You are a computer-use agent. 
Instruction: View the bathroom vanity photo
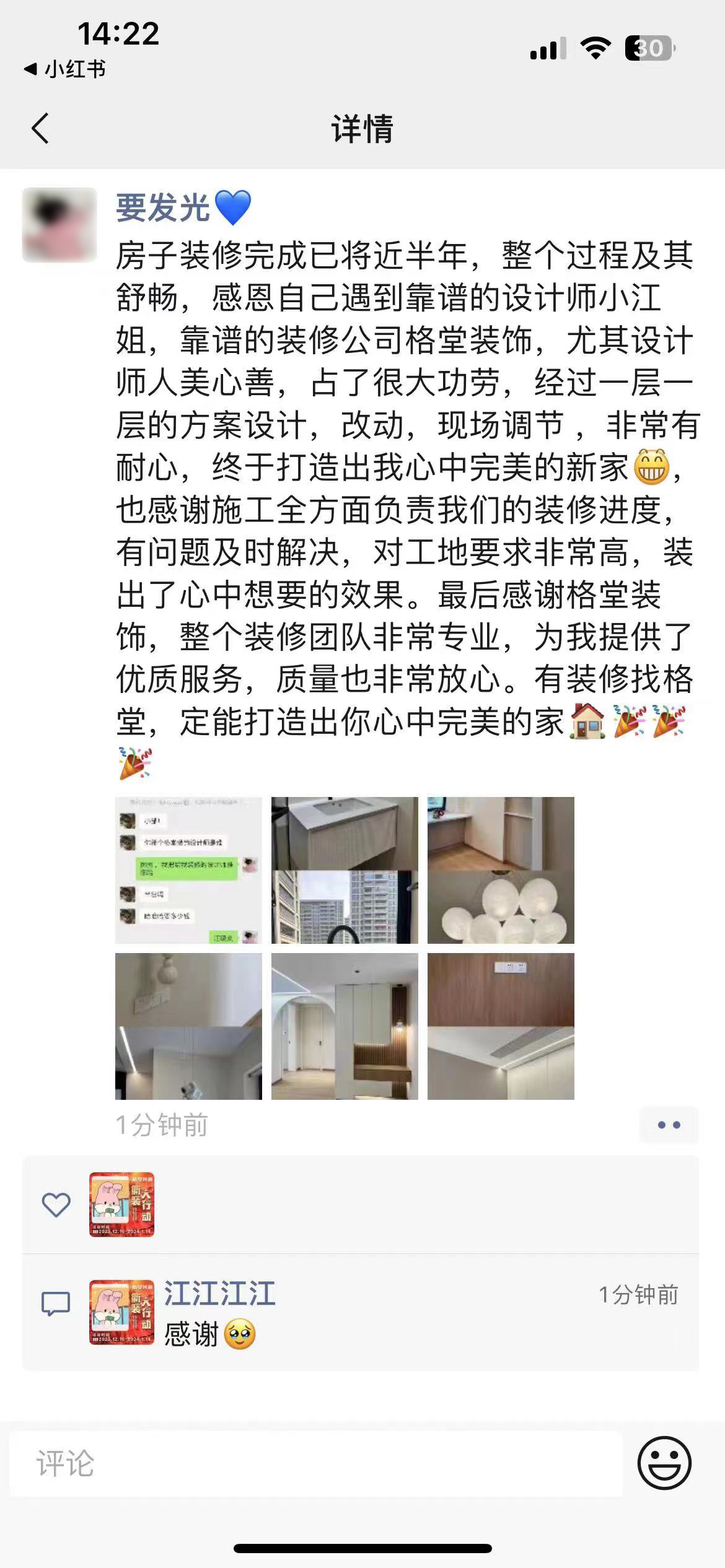click(x=345, y=870)
